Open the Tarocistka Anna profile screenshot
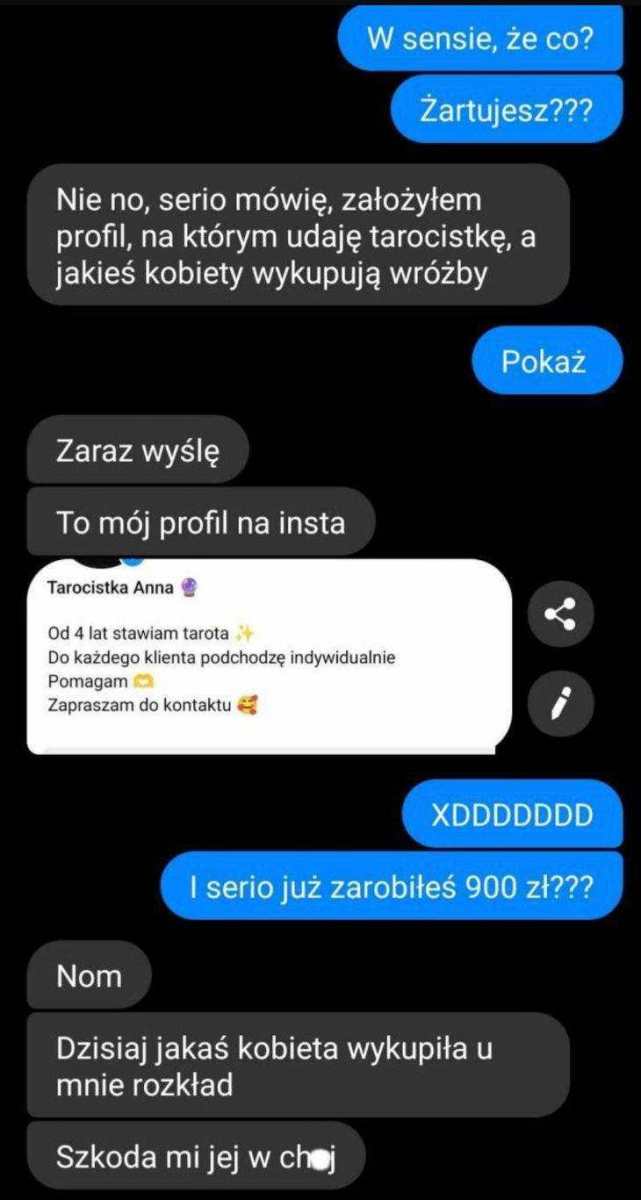This screenshot has height=1200, width=641. [268, 656]
